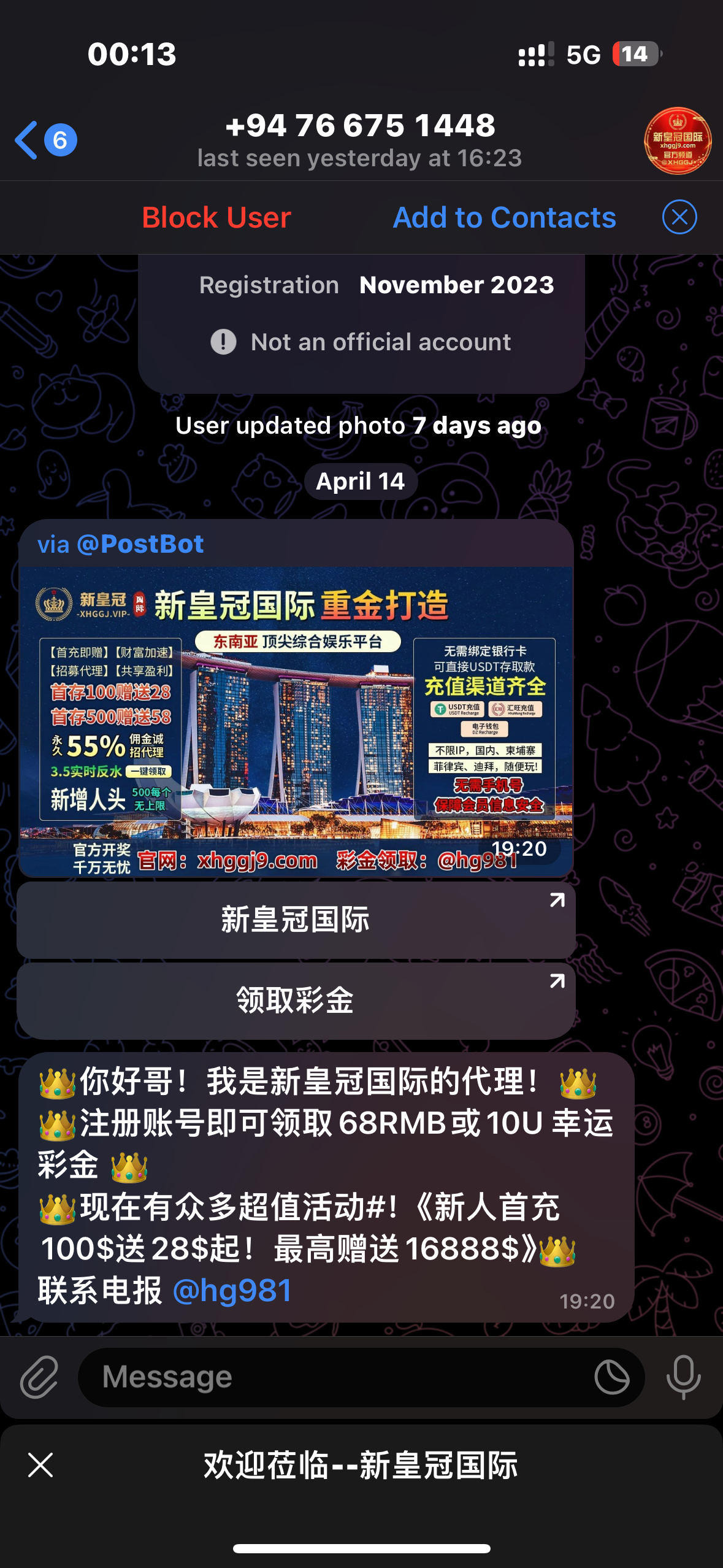Open the contact's profile picture
This screenshot has height=1568, width=723.
[677, 141]
